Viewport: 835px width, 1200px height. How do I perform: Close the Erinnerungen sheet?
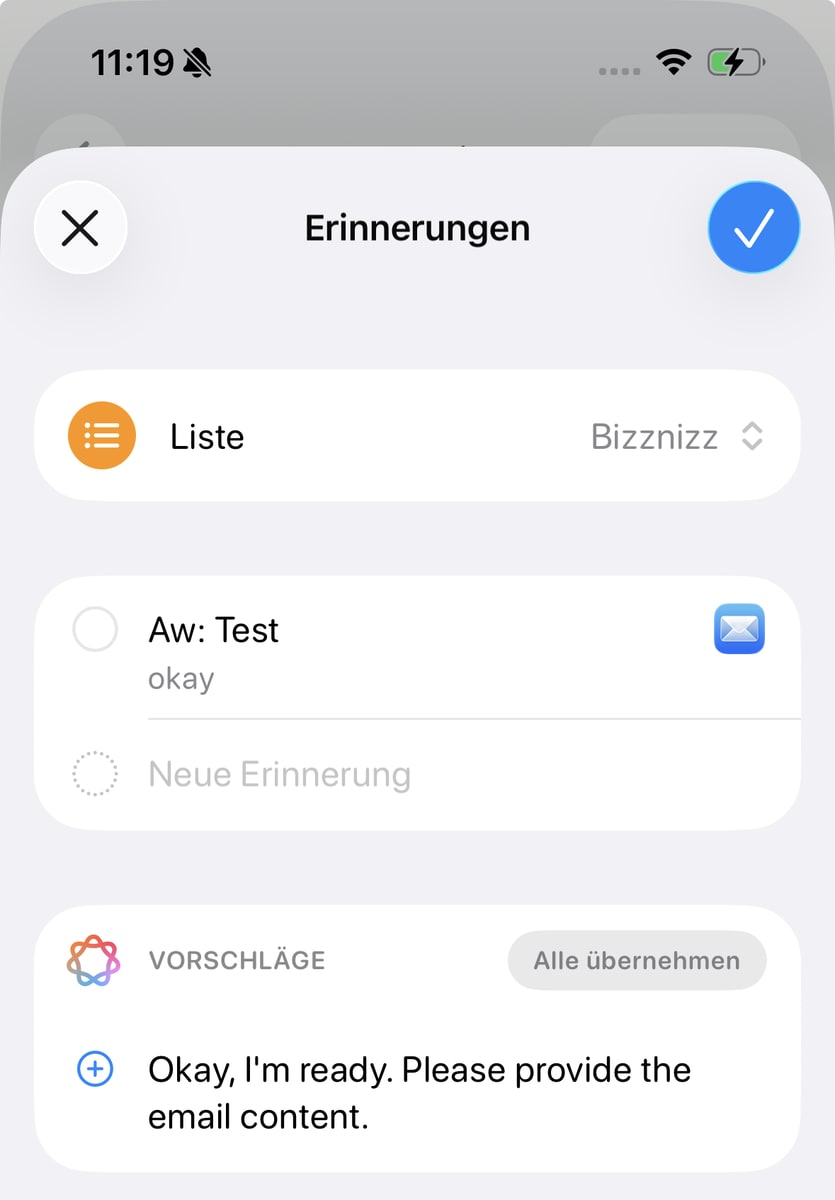click(80, 228)
